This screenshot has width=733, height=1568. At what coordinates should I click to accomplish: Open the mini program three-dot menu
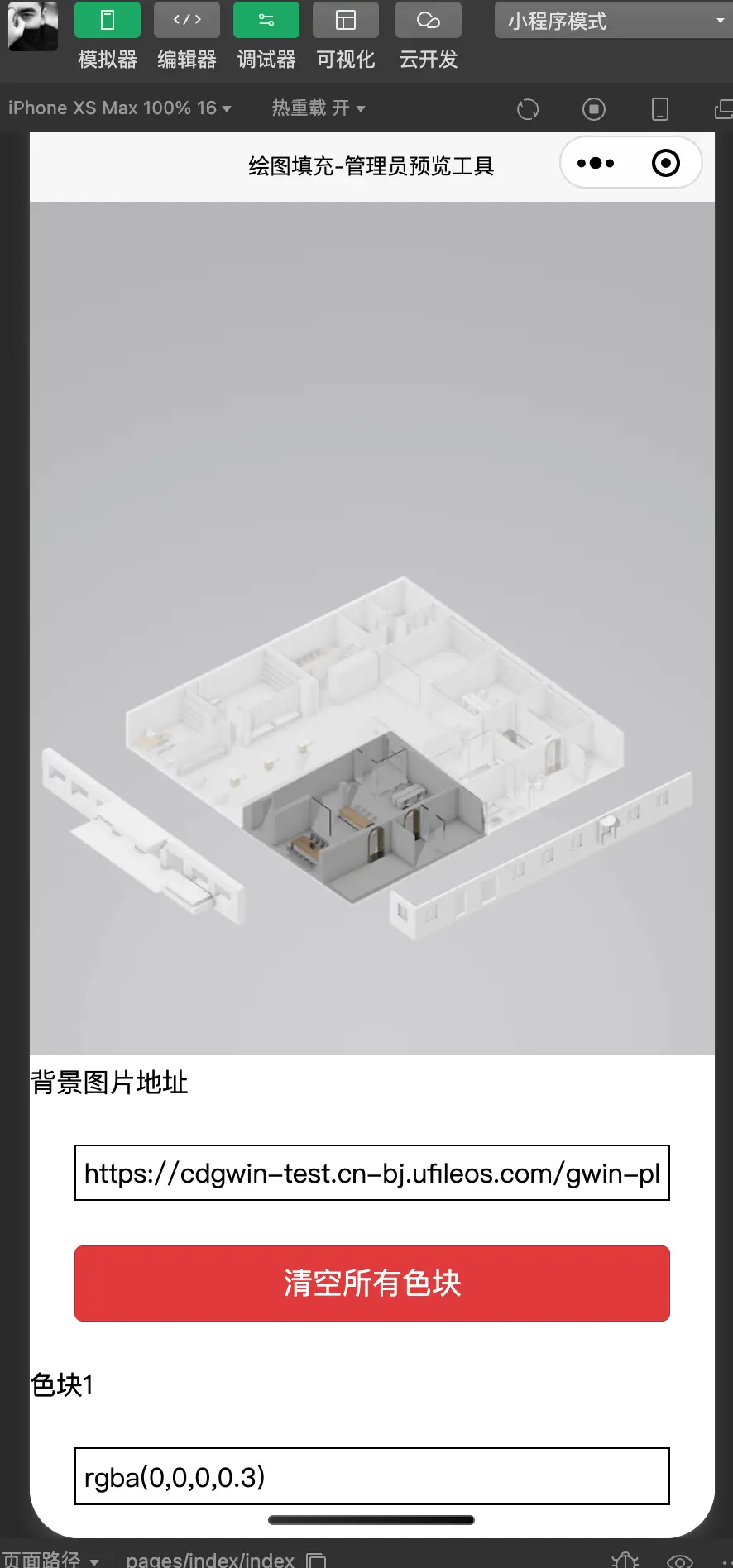tap(596, 164)
